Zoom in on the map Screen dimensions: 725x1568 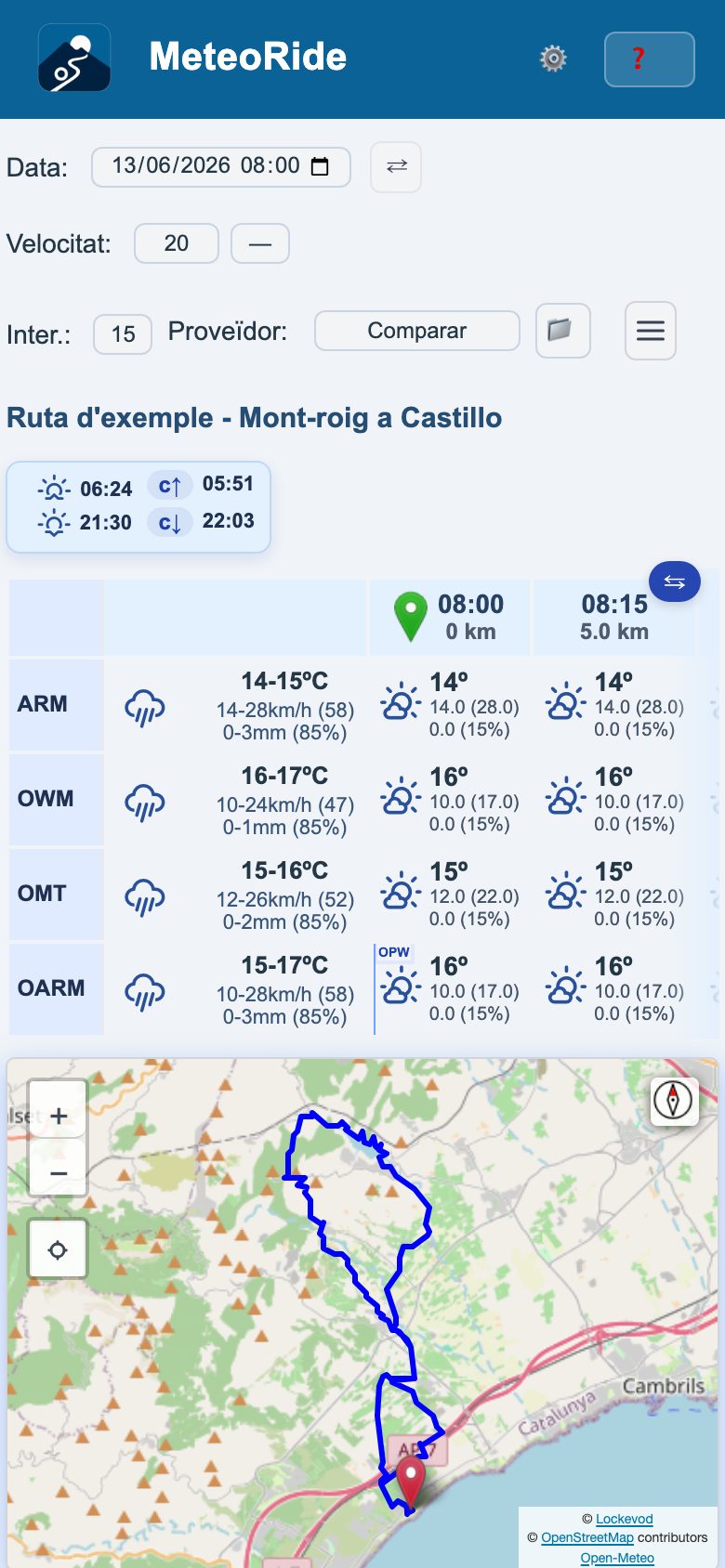pyautogui.click(x=58, y=1116)
